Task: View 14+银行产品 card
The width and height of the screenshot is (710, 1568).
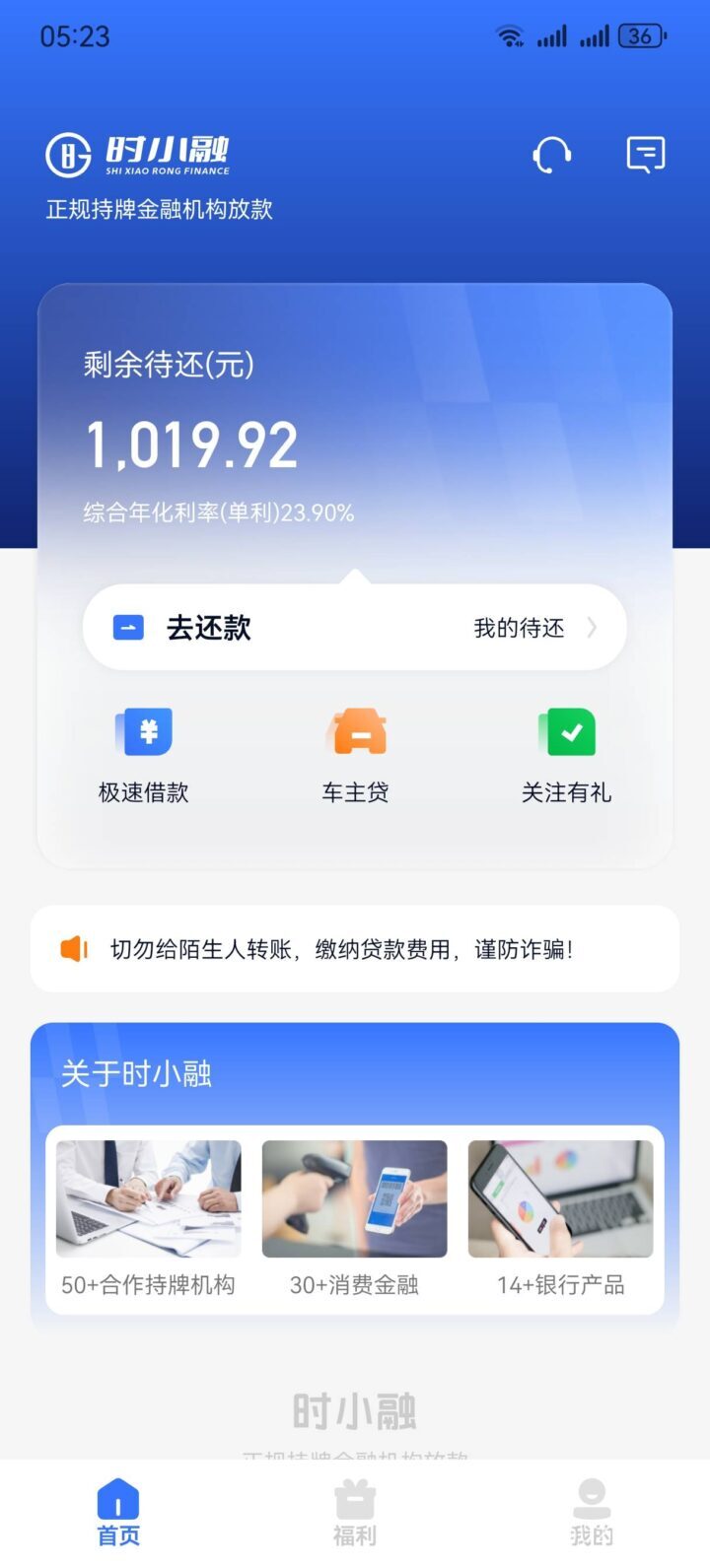Action: 560,1218
